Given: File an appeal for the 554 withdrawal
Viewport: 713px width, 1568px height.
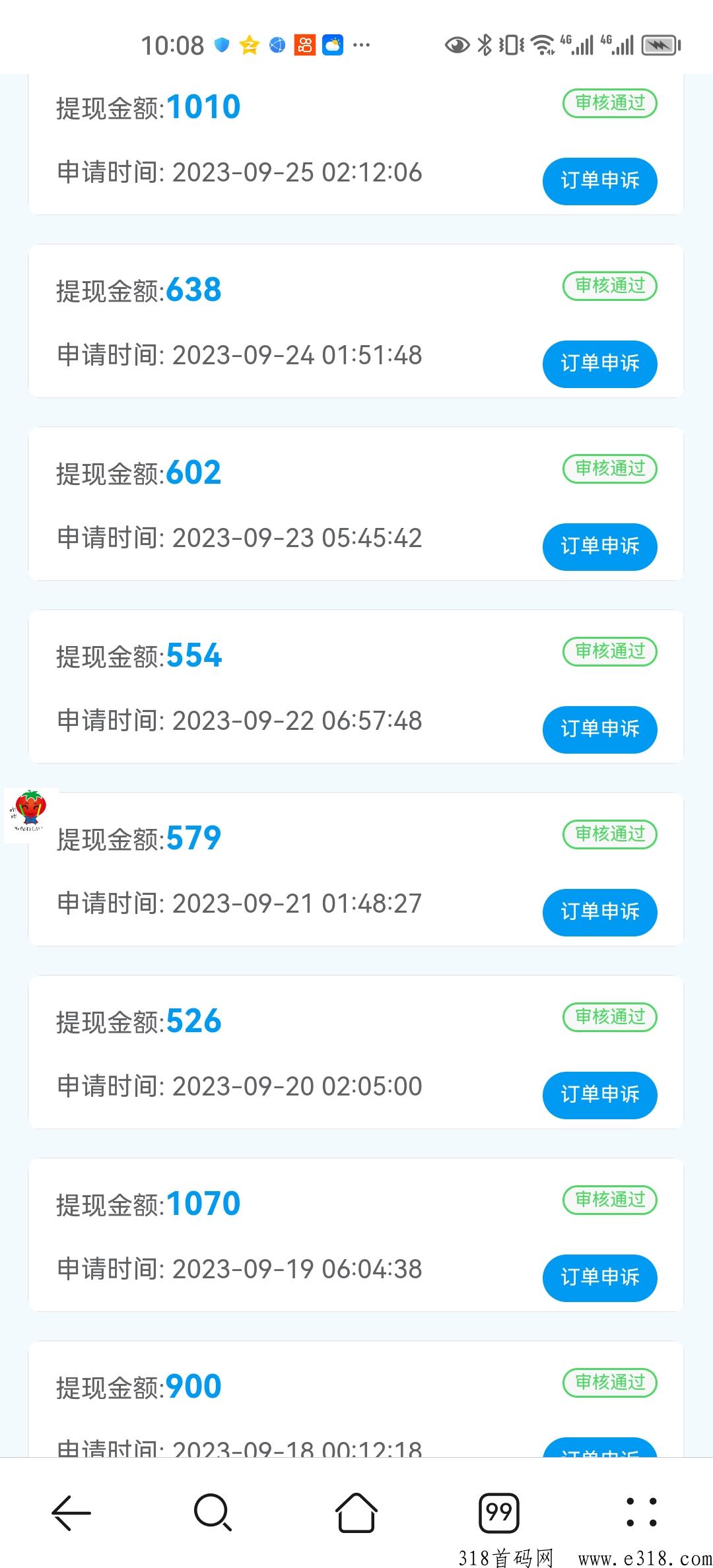Looking at the screenshot, I should coord(599,729).
